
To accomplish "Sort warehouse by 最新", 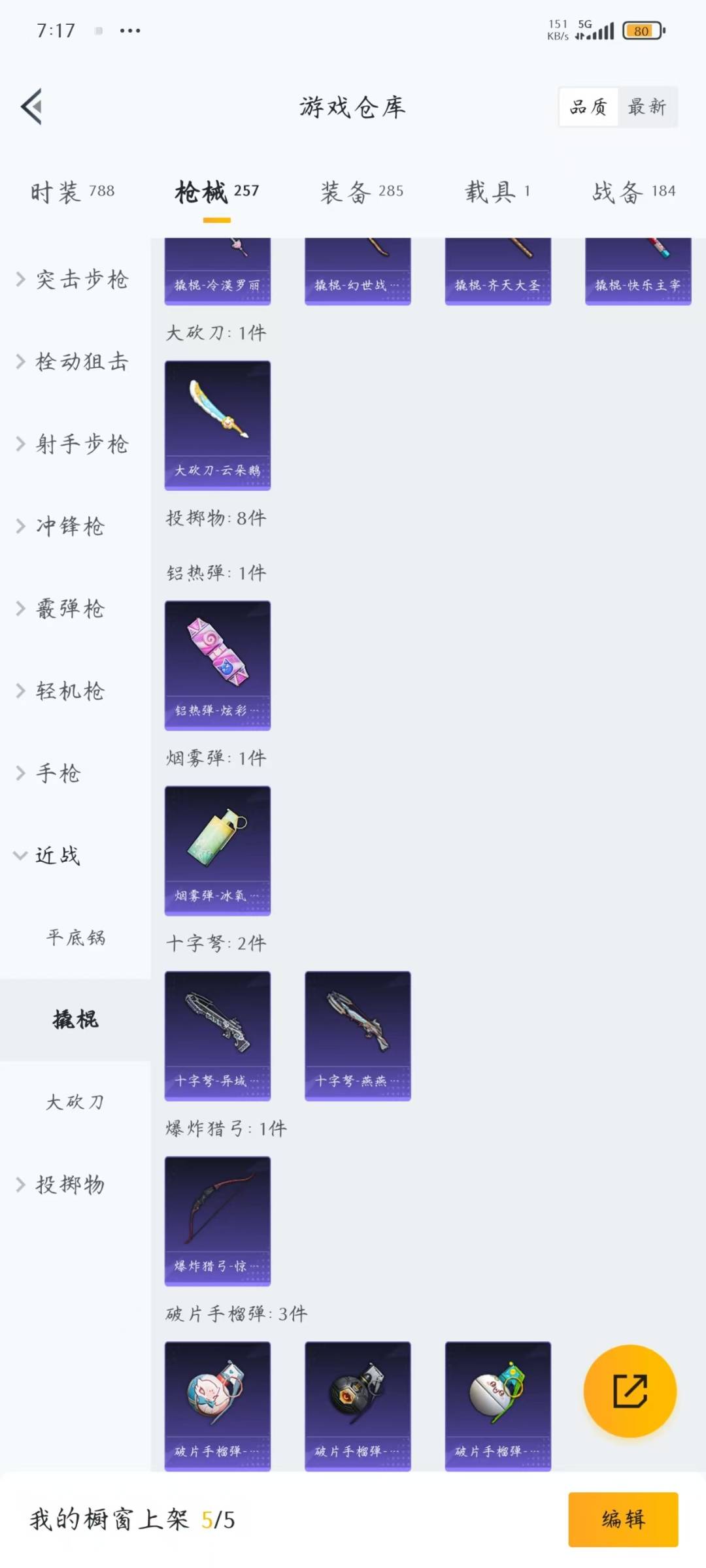I will [647, 106].
